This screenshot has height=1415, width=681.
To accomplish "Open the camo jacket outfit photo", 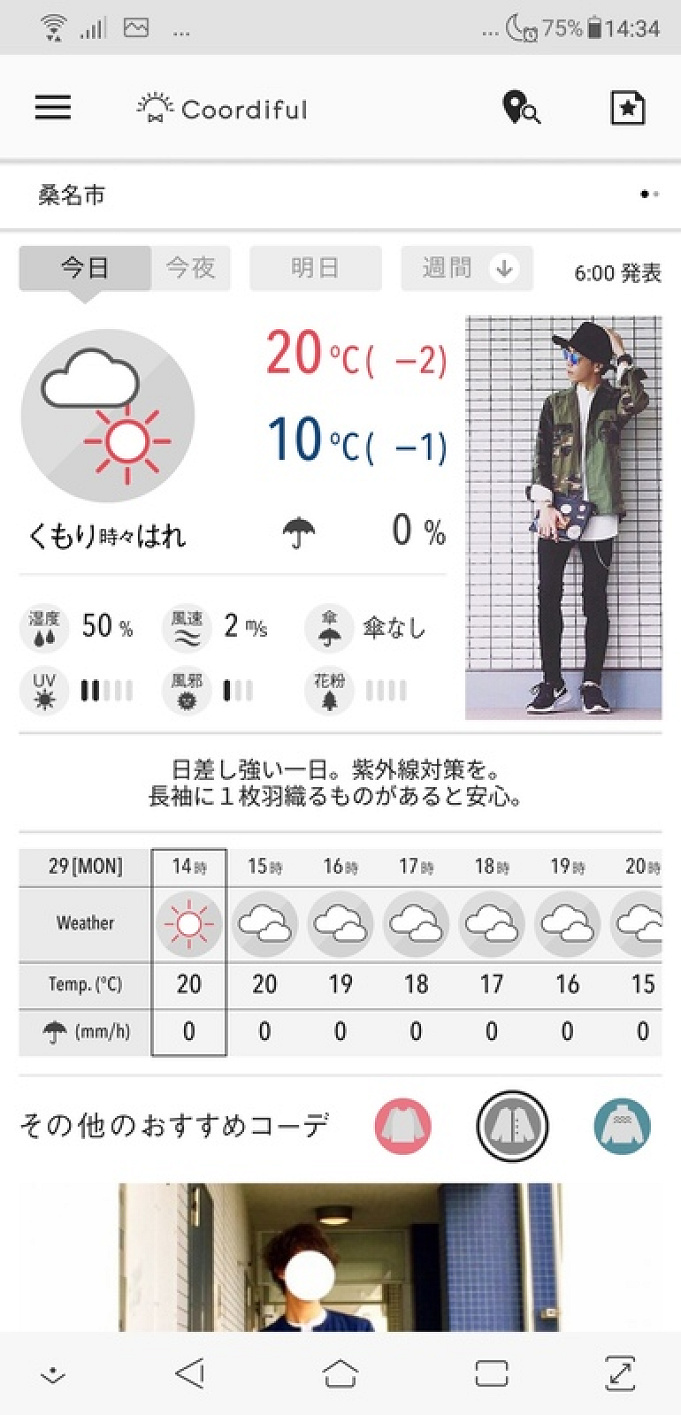I will (563, 517).
